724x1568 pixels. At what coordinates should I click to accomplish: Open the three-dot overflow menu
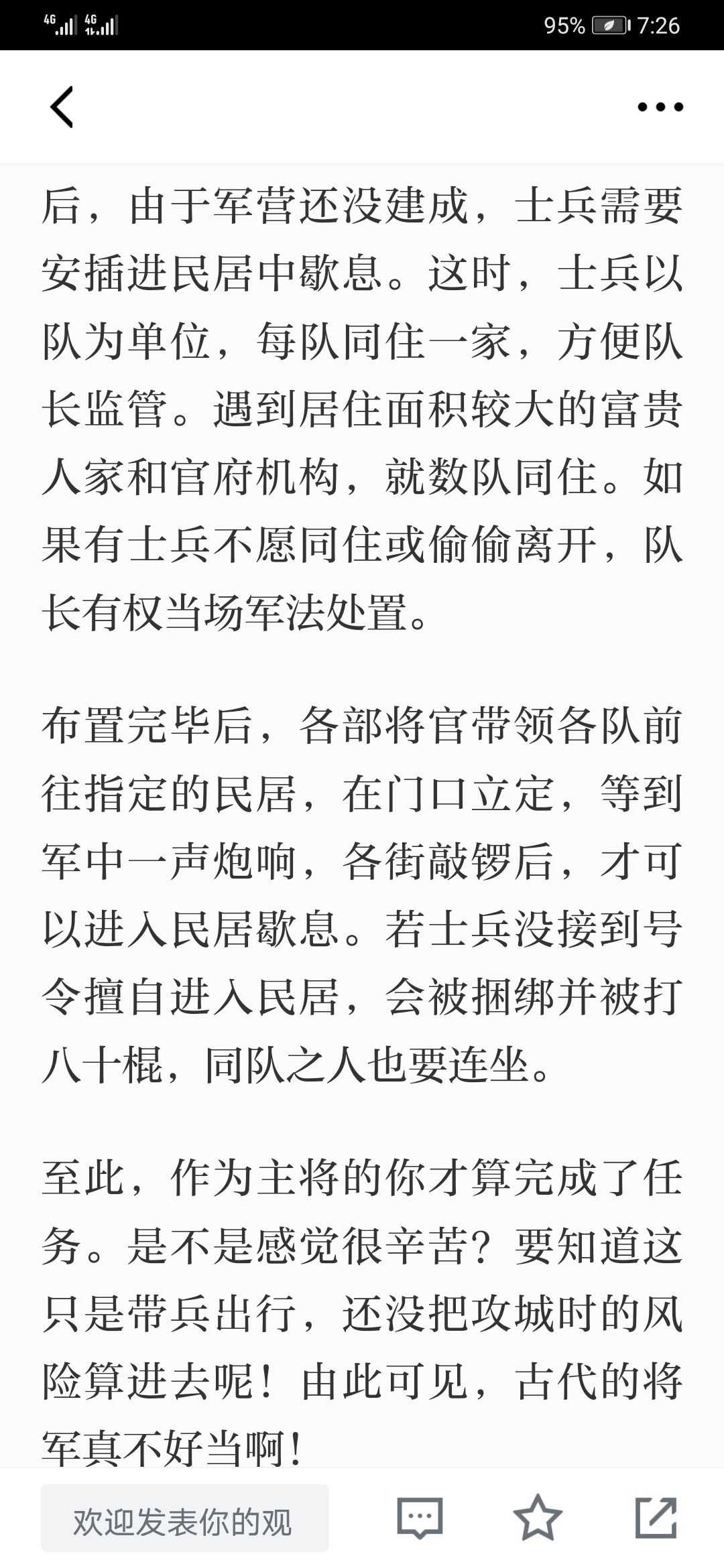pos(660,107)
